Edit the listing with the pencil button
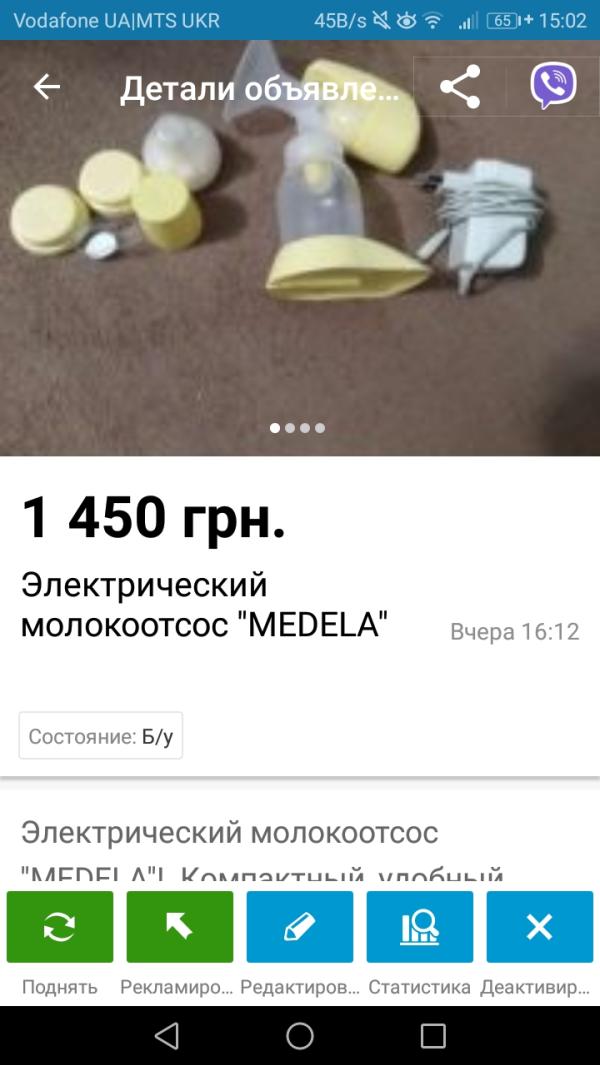Screen dimensions: 600x1065 tap(300, 927)
